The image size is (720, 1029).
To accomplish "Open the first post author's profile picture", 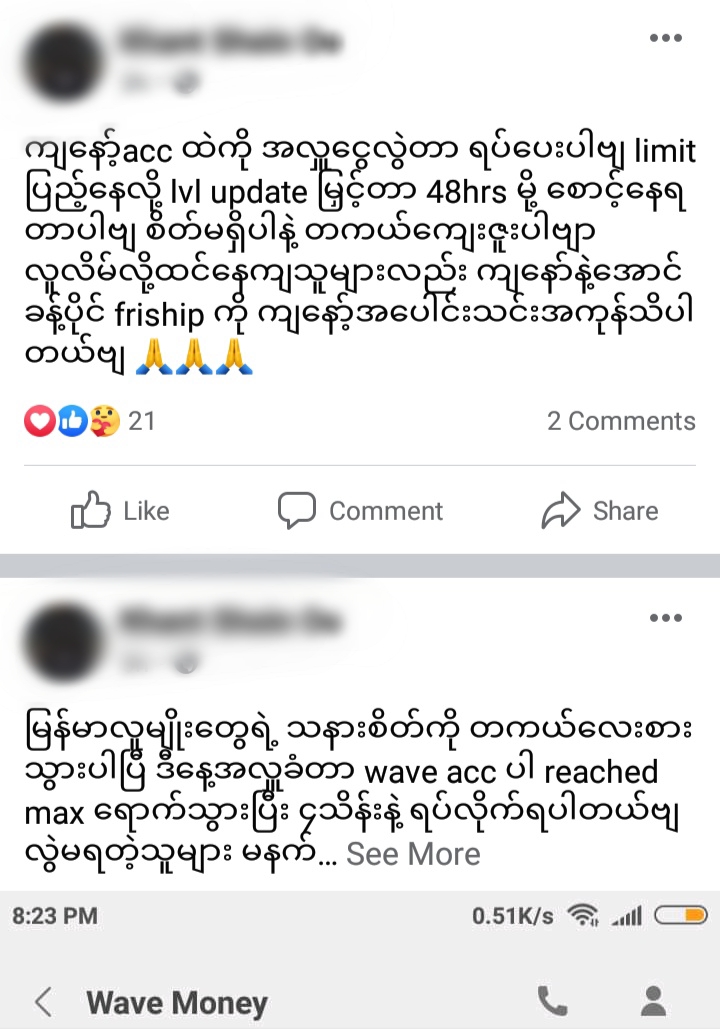I will coord(62,60).
